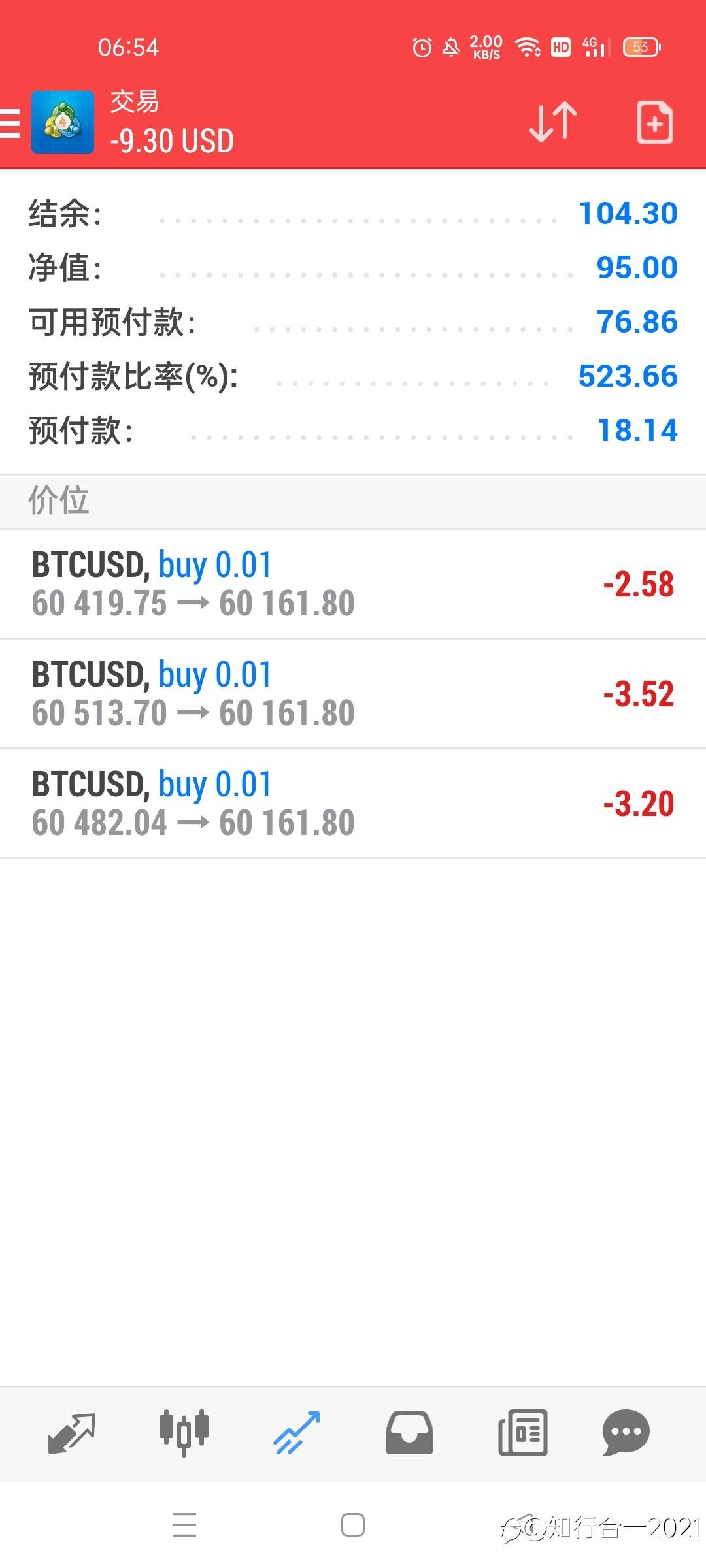Open the system recent apps menu
This screenshot has height=1568, width=706.
[184, 1526]
